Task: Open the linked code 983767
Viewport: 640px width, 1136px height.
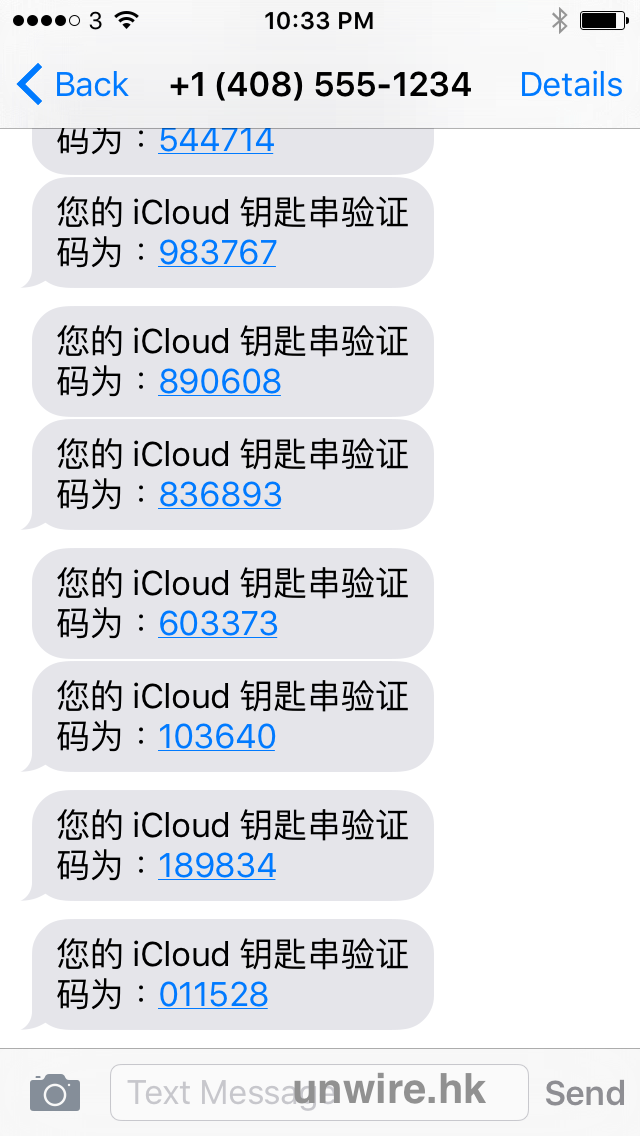Action: pyautogui.click(x=217, y=253)
